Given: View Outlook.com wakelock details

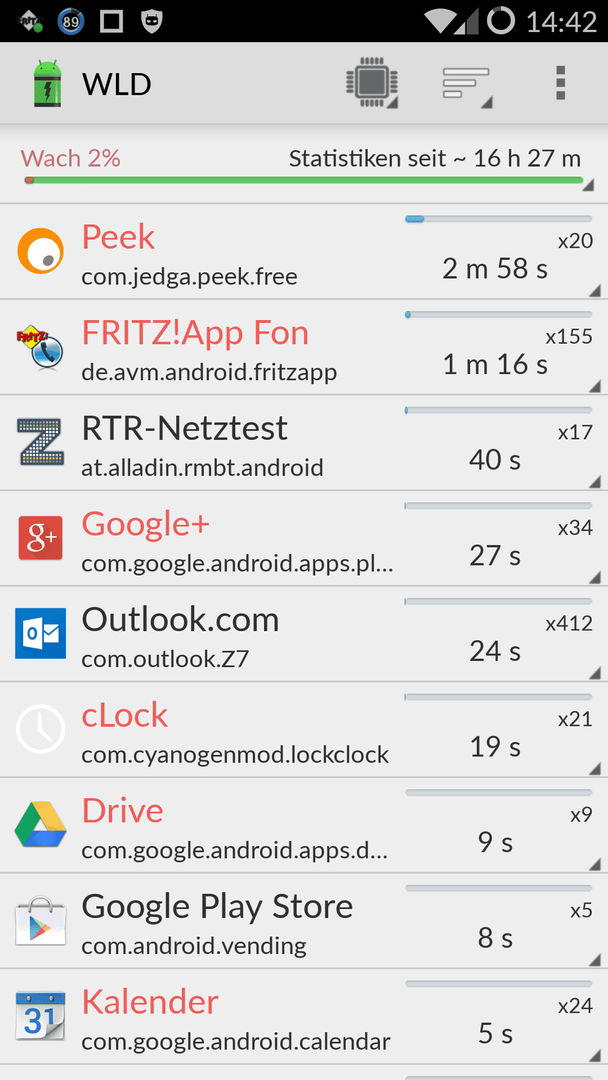Looking at the screenshot, I should [304, 634].
